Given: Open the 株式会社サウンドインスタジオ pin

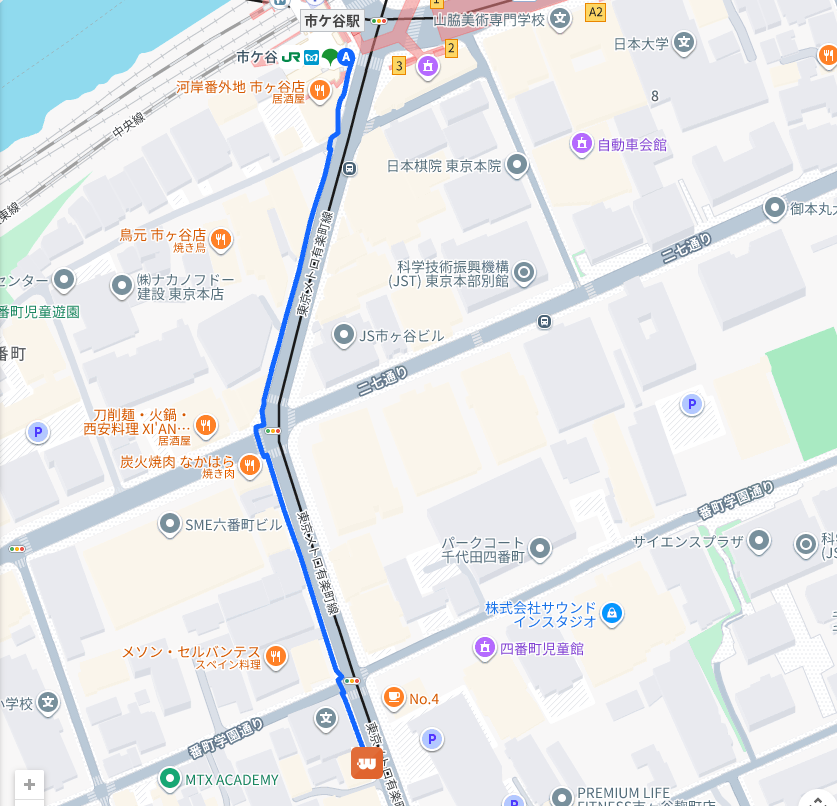Looking at the screenshot, I should click(x=612, y=613).
